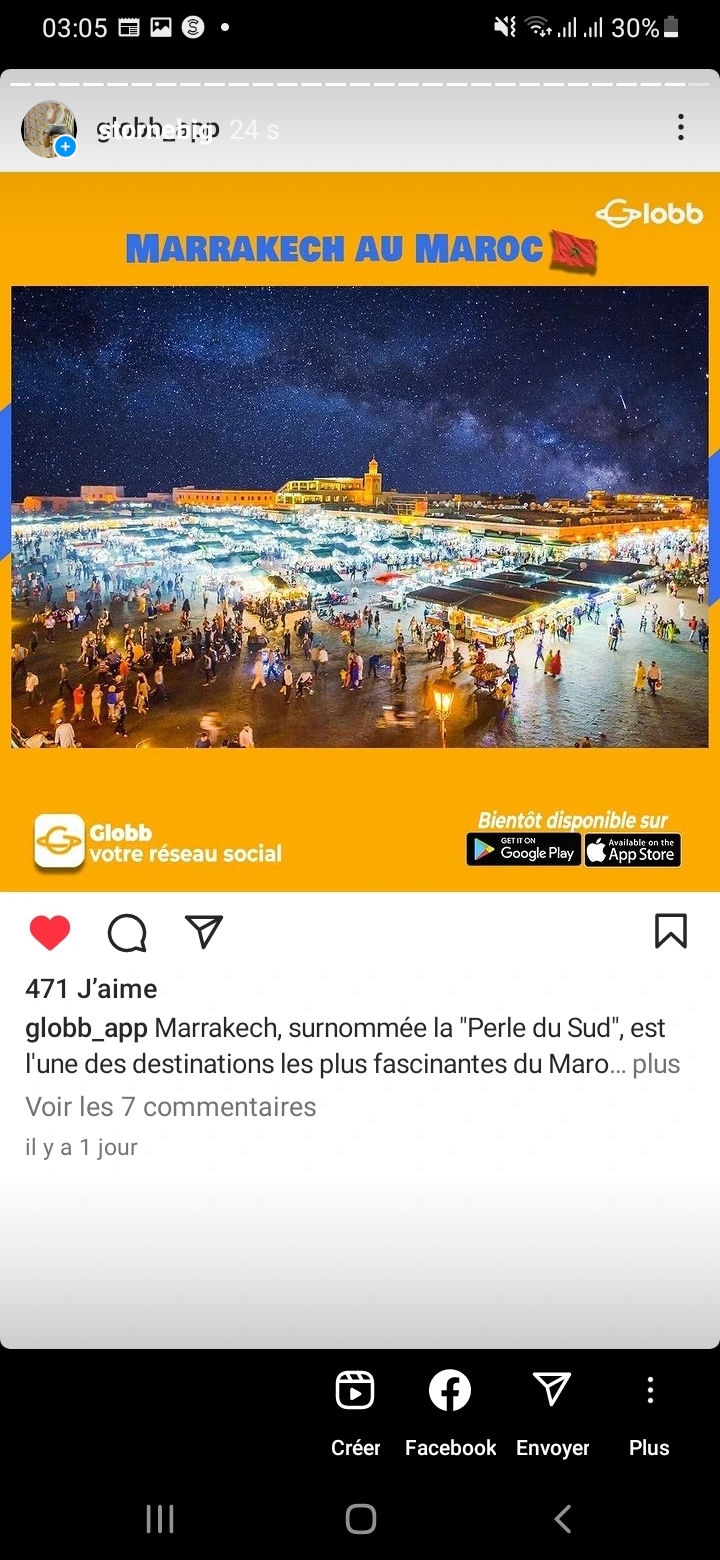Viewport: 720px width, 1560px height.
Task: Open the story overflow menu at top
Action: [x=680, y=127]
